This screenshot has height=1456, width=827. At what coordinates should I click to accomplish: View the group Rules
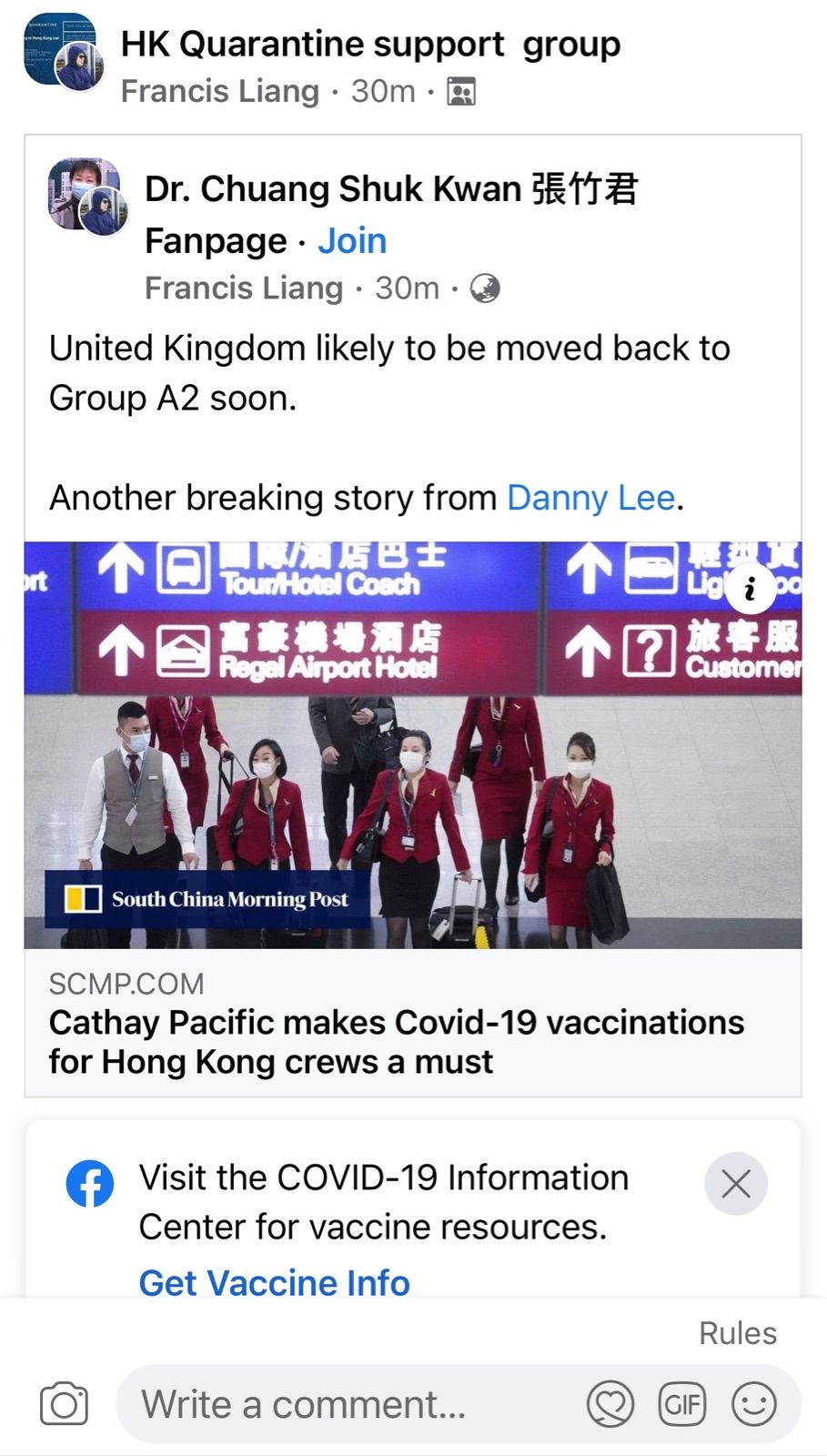click(737, 1333)
